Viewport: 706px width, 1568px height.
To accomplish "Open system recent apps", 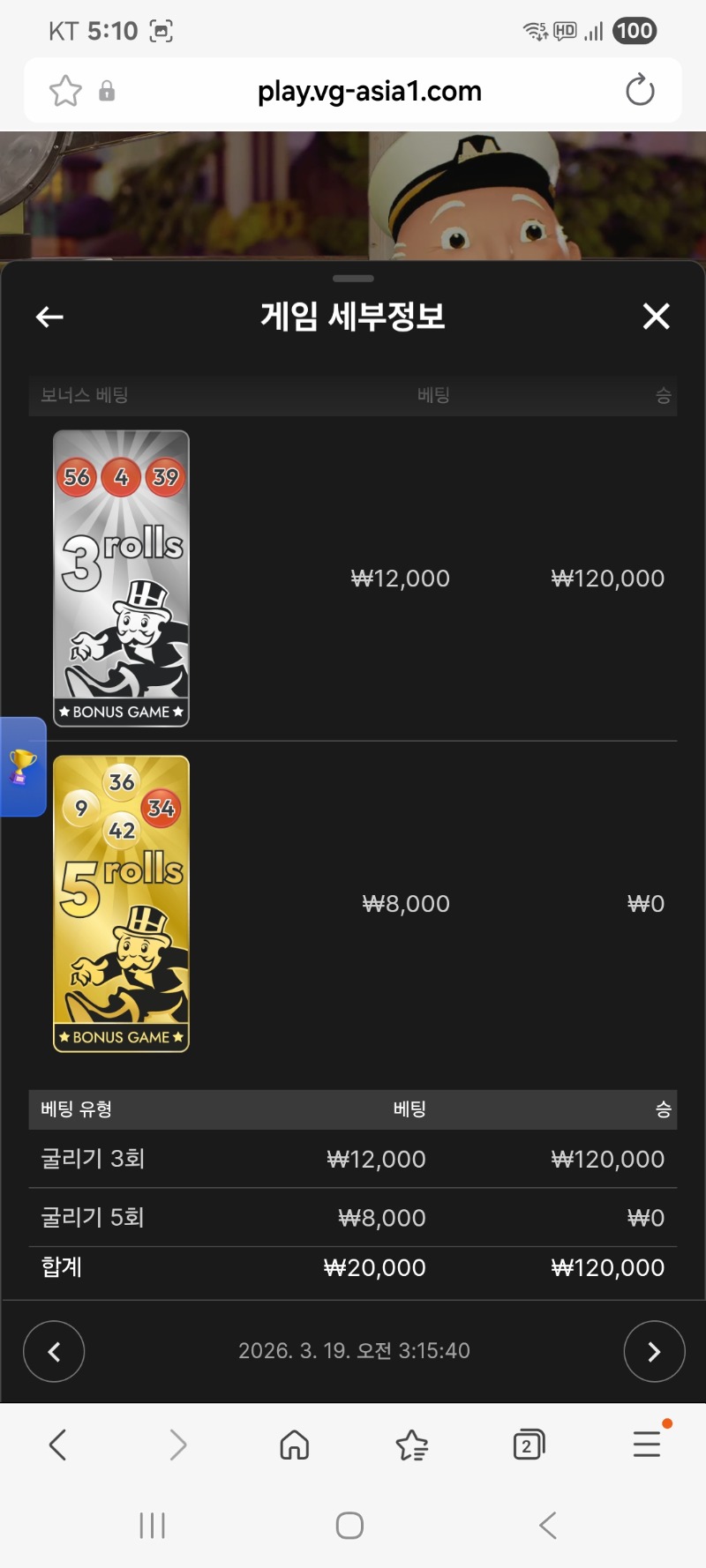I will pyautogui.click(x=152, y=1526).
